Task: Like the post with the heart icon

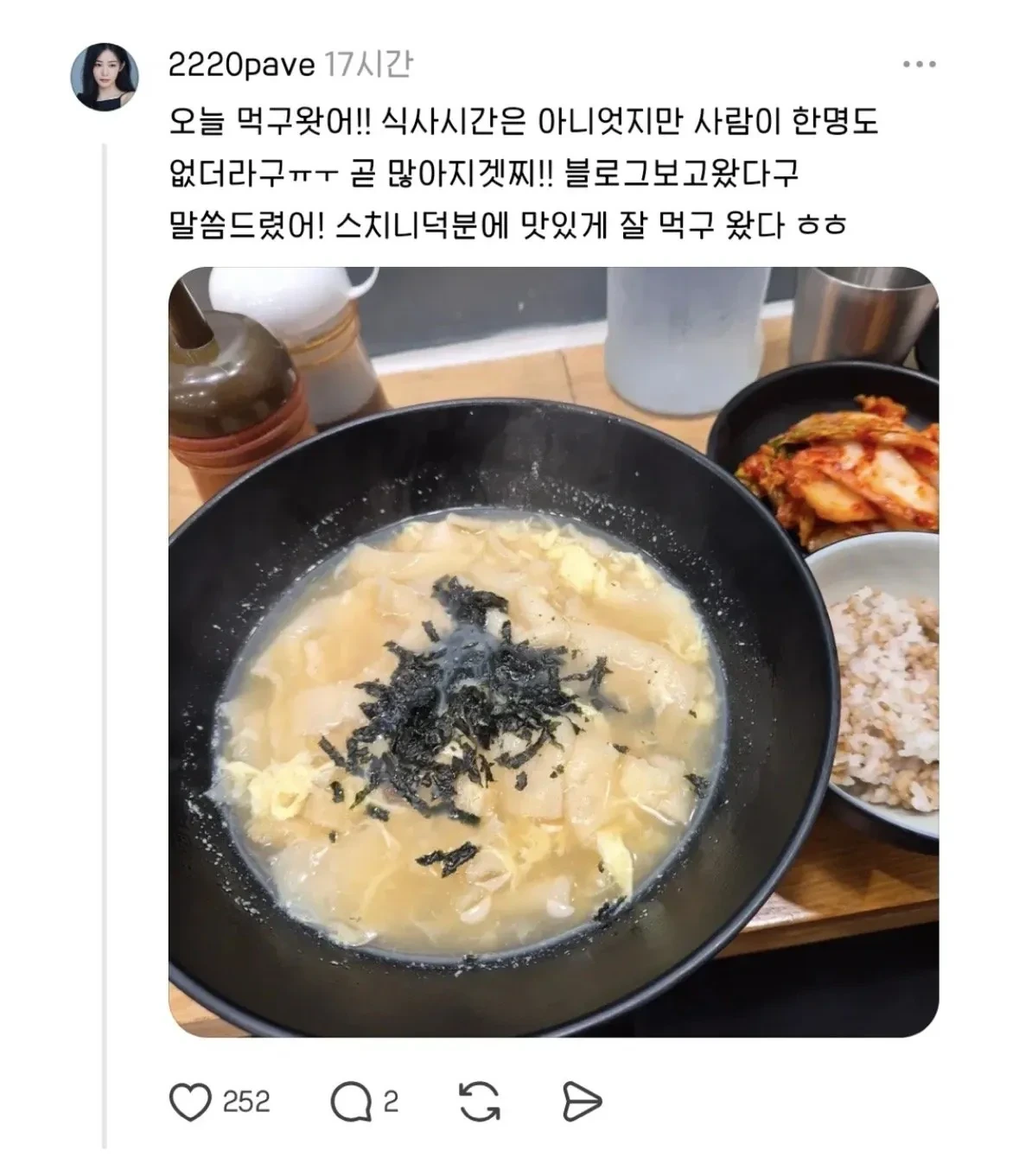Action: click(x=189, y=1102)
